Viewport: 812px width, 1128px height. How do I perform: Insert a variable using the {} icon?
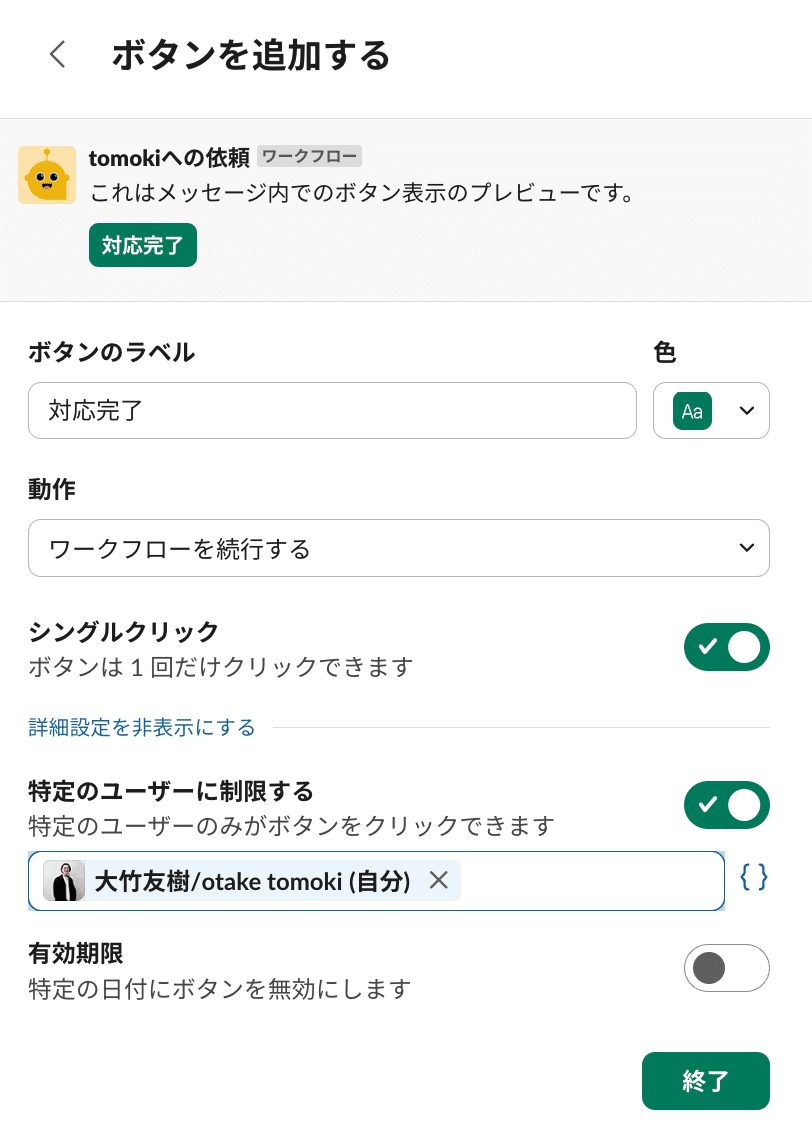click(753, 876)
